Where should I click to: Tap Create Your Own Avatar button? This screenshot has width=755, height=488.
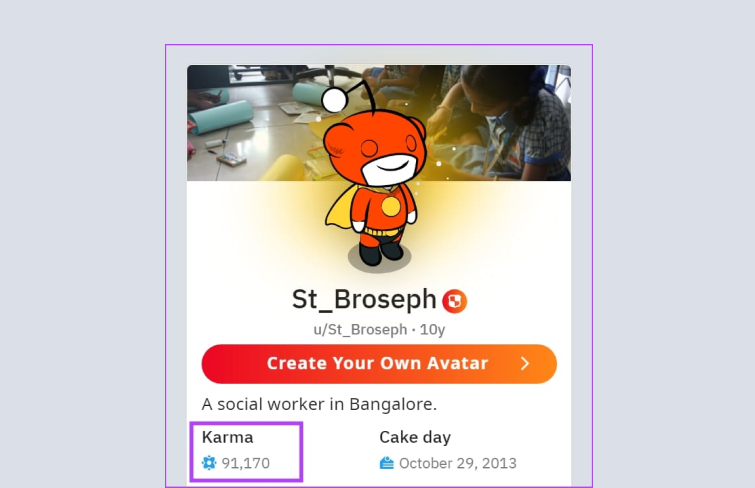tap(378, 364)
